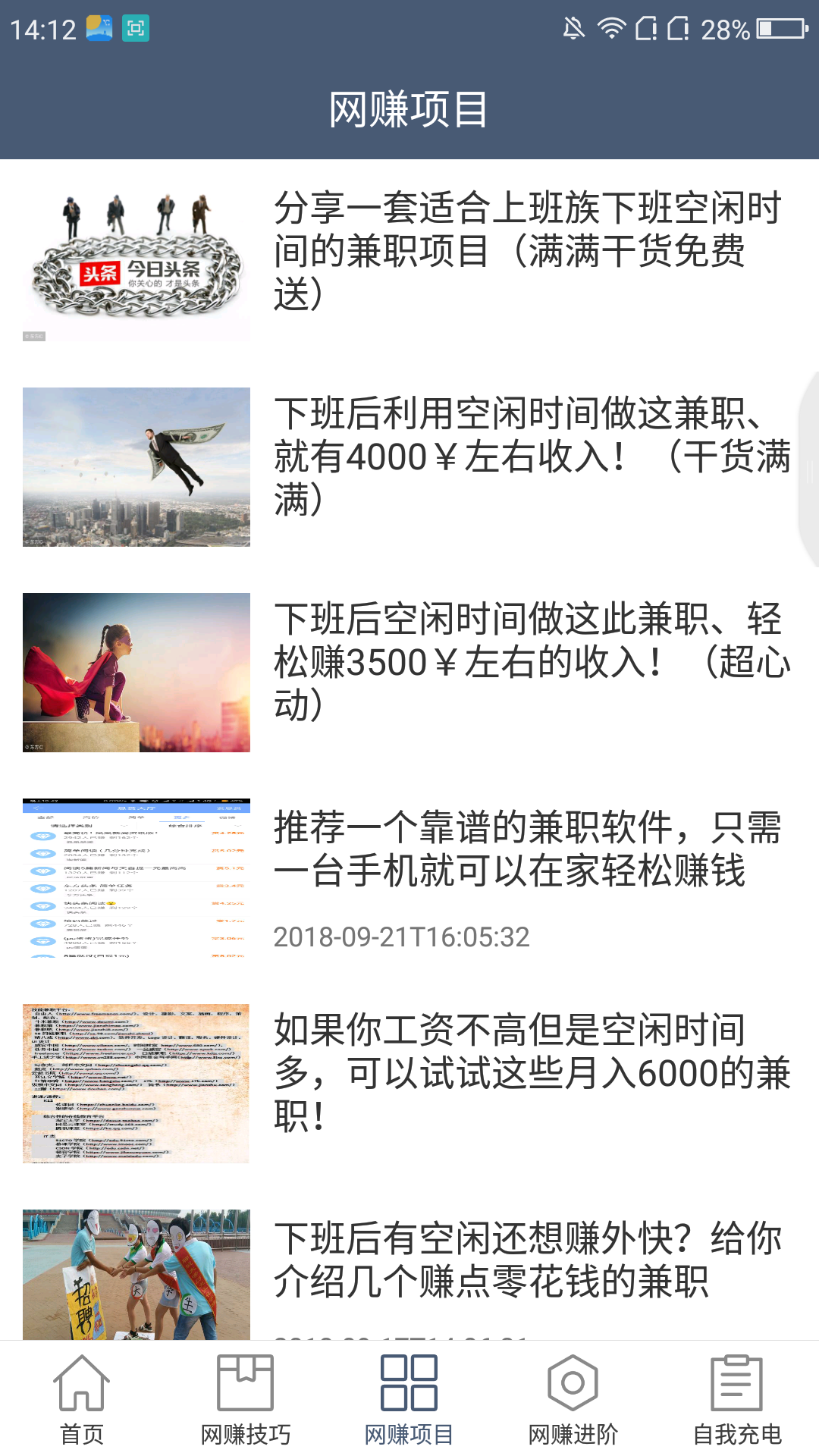This screenshot has height=1456, width=819.
Task: Switch to the 网赚进阶 tab
Action: click(x=573, y=1399)
